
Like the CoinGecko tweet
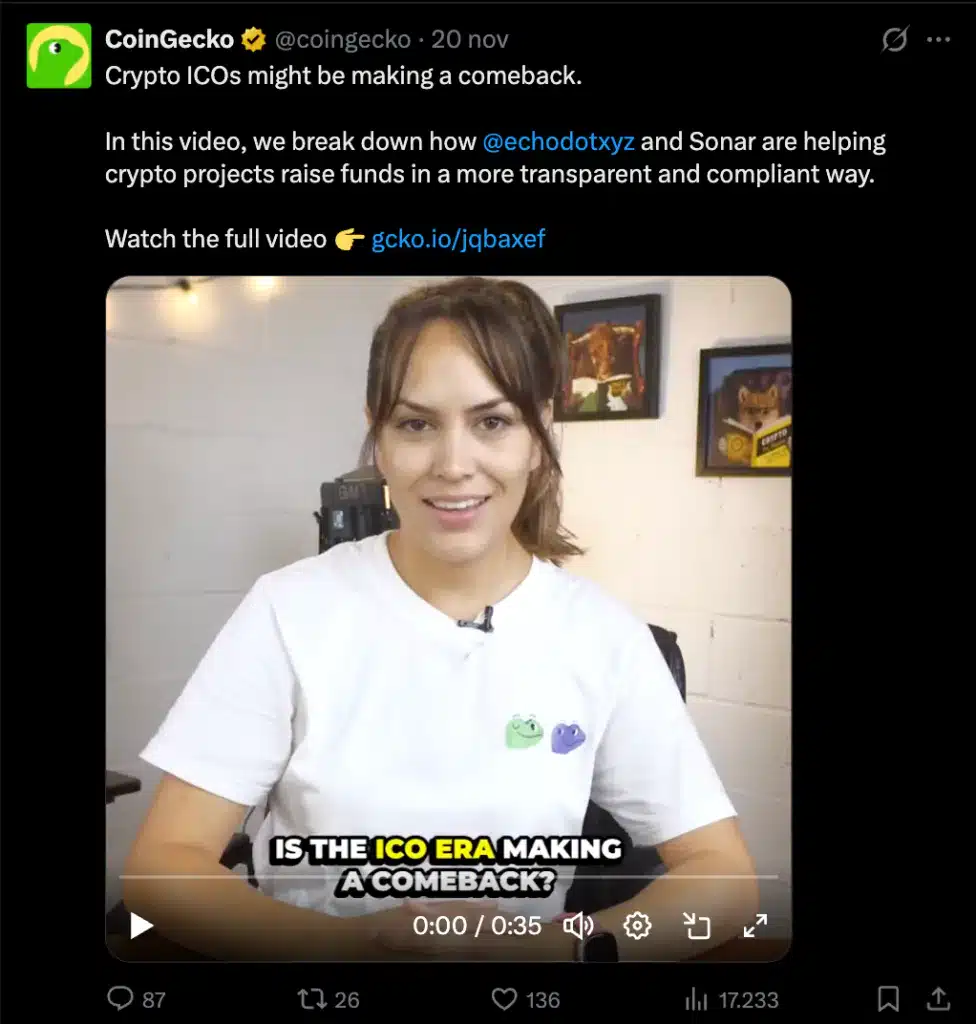tap(505, 998)
